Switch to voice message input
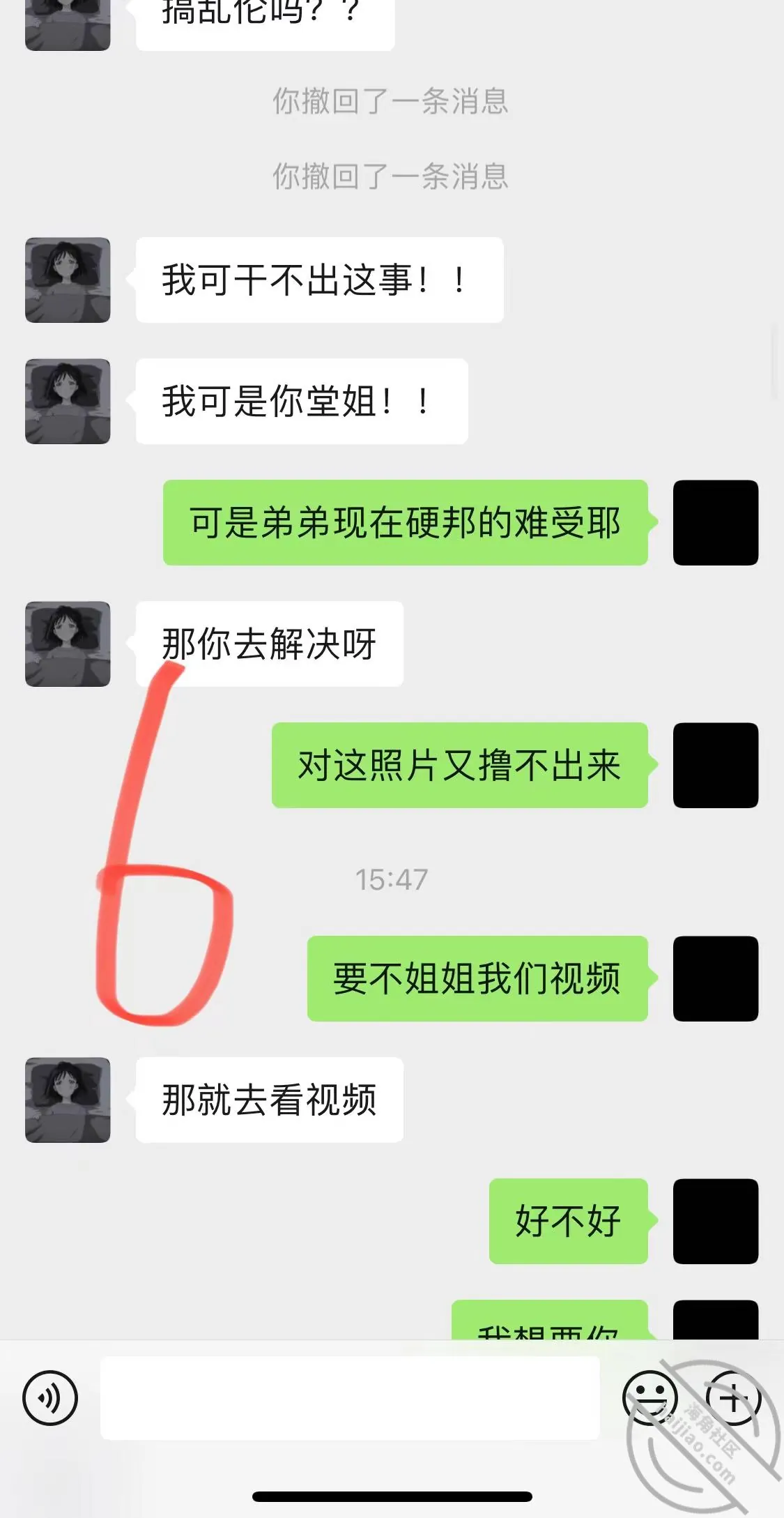This screenshot has height=1518, width=784. coord(50,1397)
